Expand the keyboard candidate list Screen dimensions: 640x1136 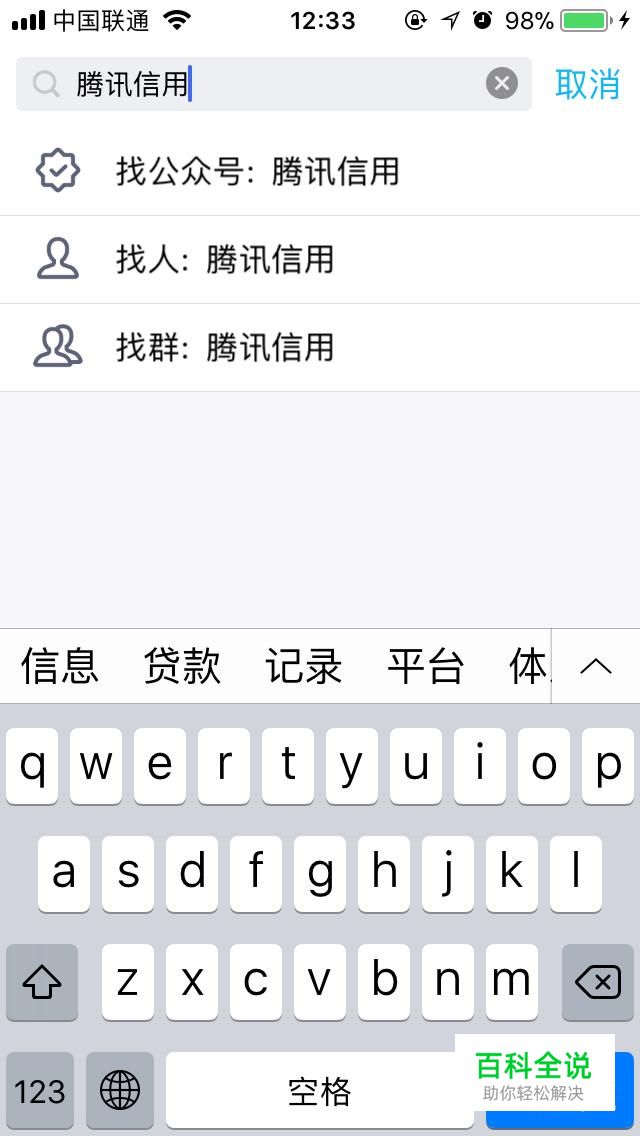coord(596,666)
